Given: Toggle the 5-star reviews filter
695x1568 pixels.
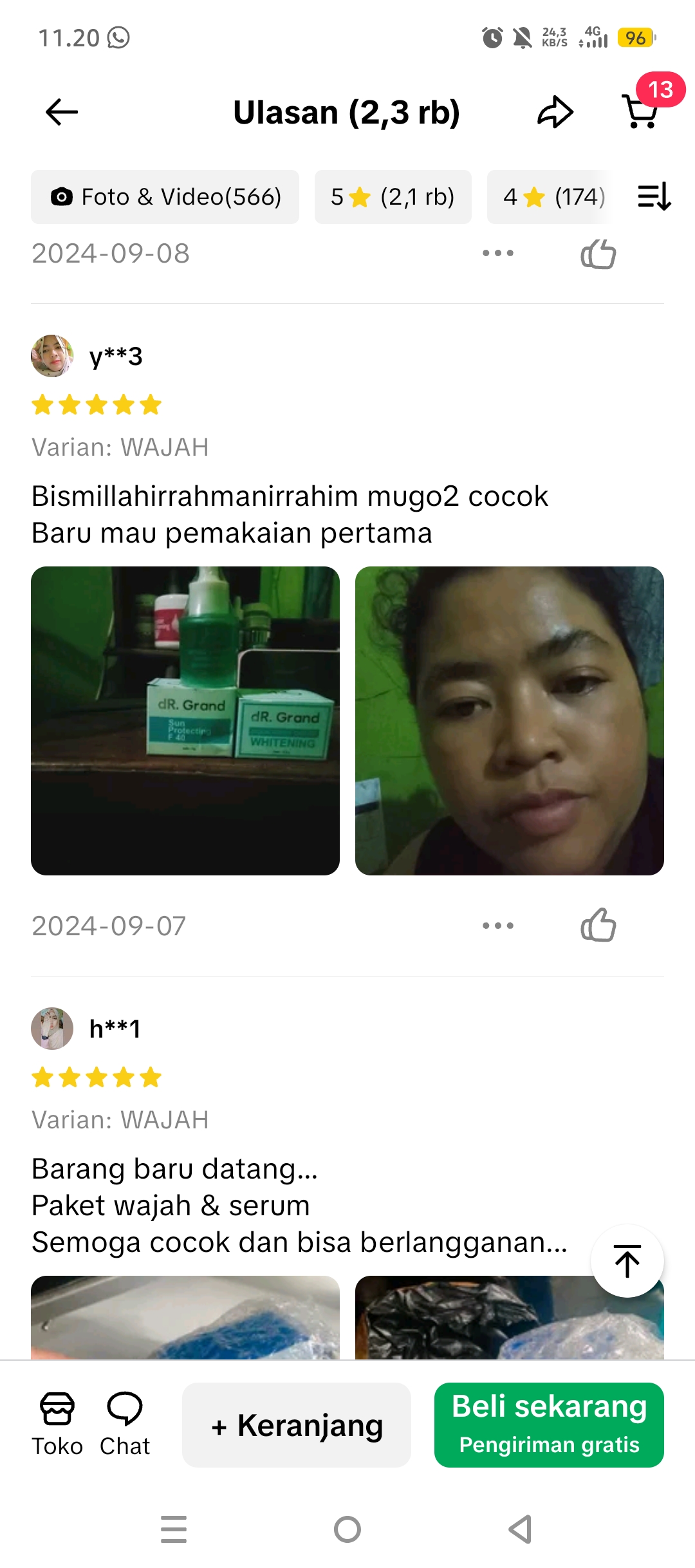Looking at the screenshot, I should click(393, 197).
